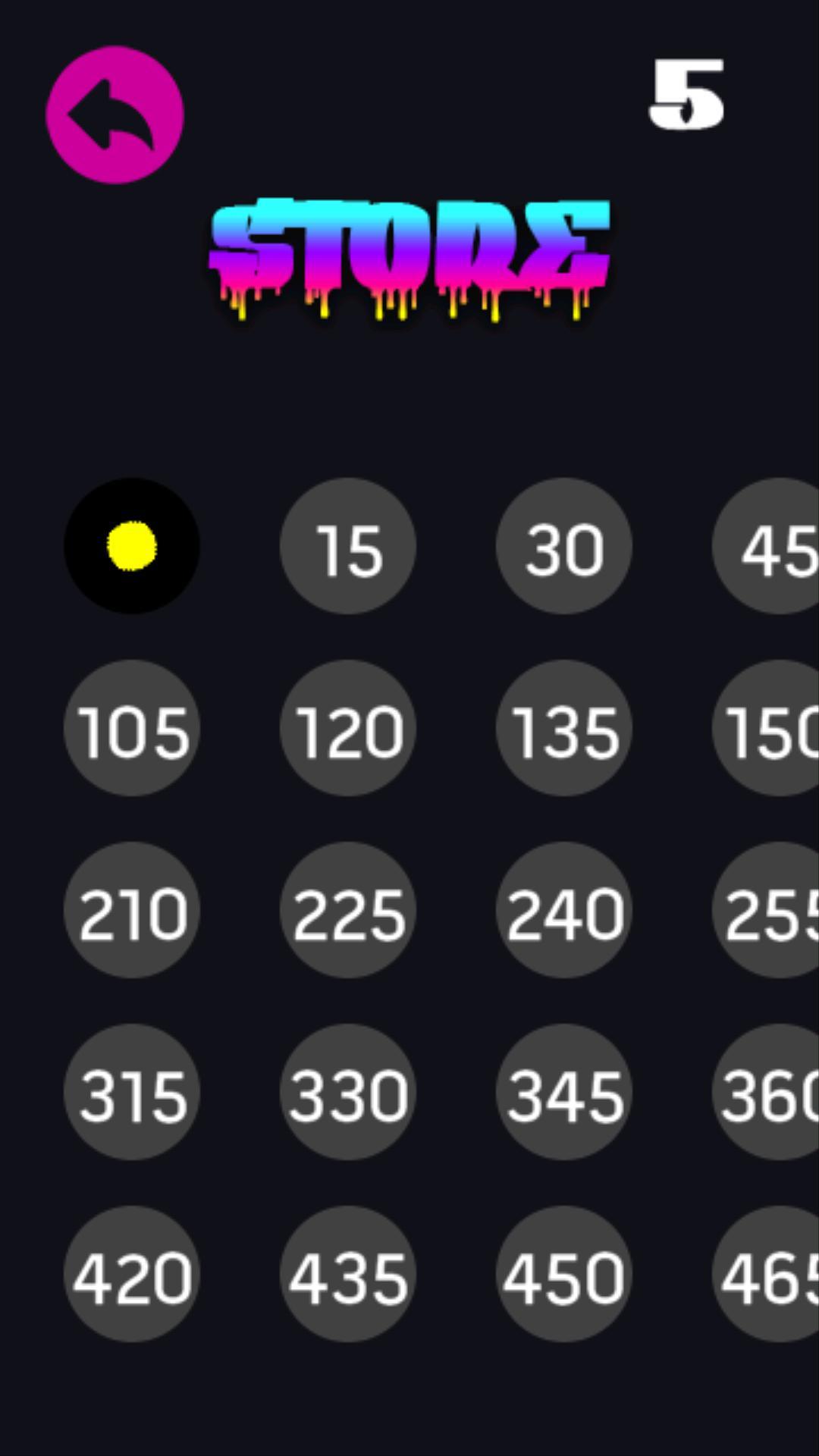Screen dimensions: 819x1456
Task: Buy the 420 coin item
Action: tap(132, 1274)
